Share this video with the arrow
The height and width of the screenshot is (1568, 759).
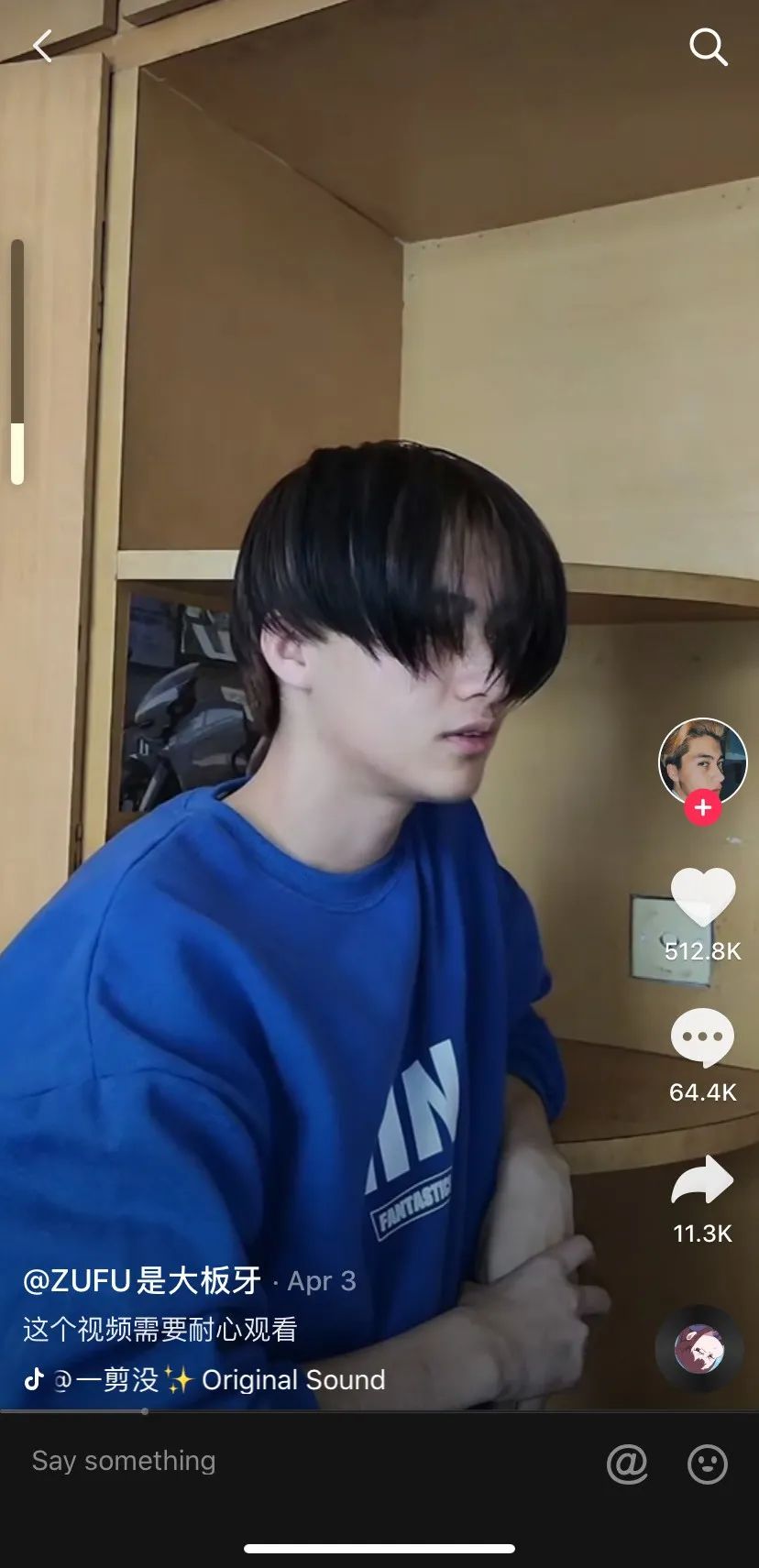(702, 1180)
